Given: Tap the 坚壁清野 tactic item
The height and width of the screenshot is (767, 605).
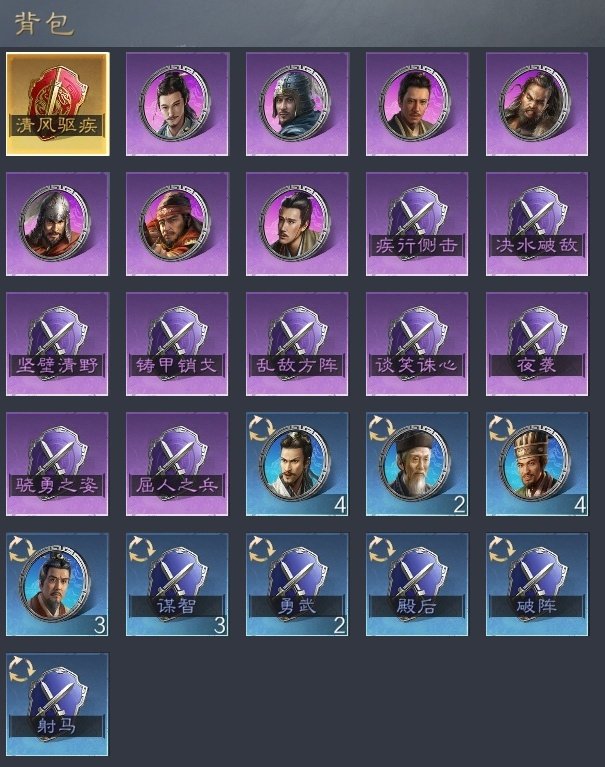Looking at the screenshot, I should tap(57, 344).
